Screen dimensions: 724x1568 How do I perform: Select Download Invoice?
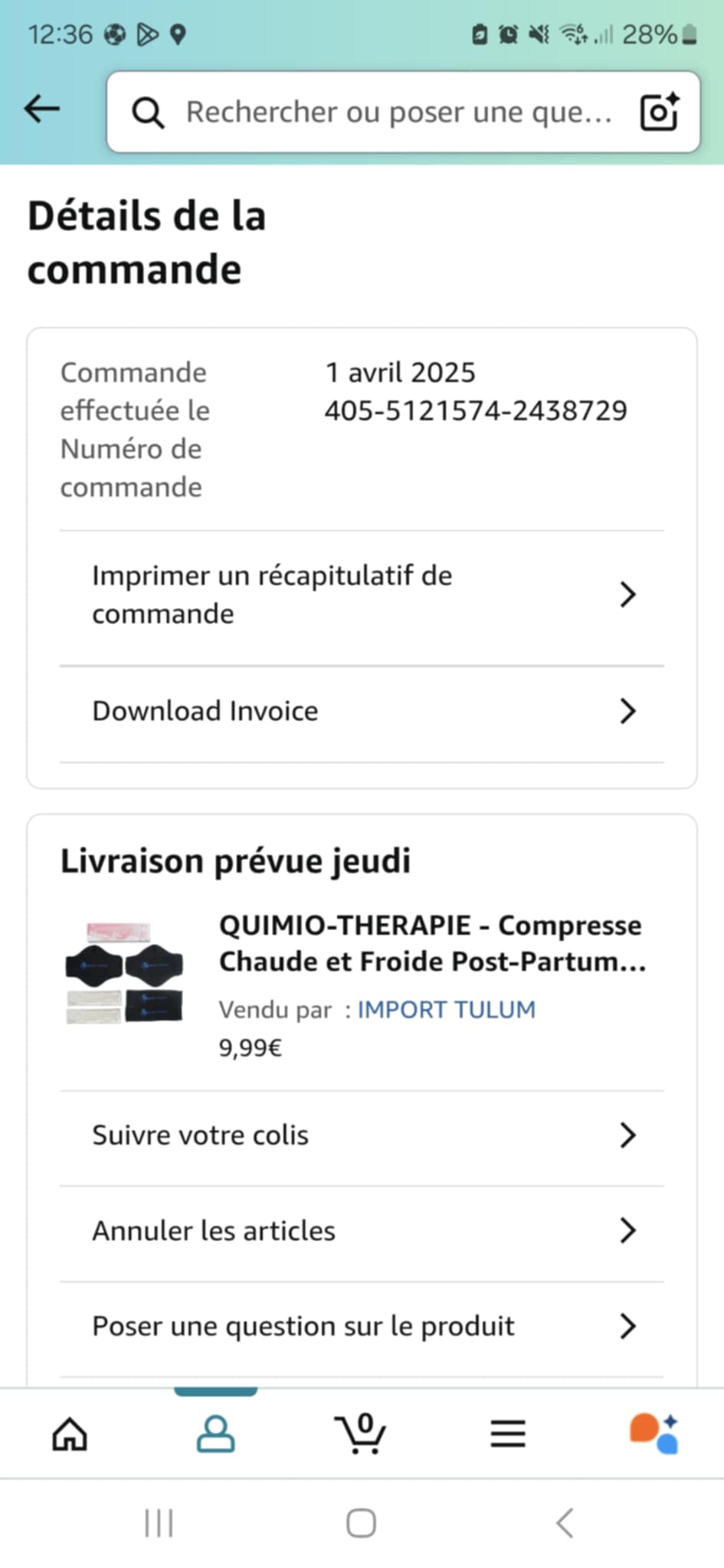tap(362, 711)
